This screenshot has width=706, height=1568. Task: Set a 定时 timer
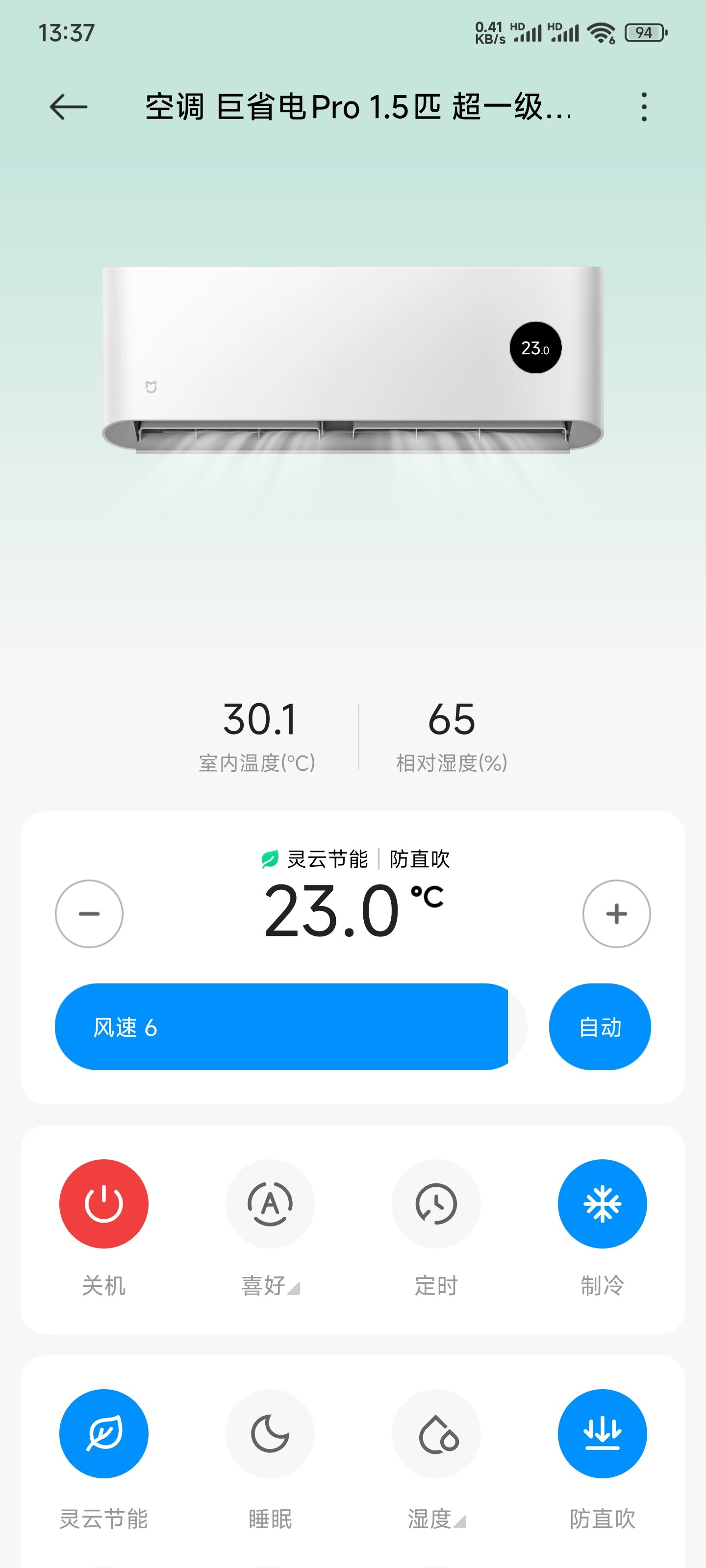point(436,1203)
